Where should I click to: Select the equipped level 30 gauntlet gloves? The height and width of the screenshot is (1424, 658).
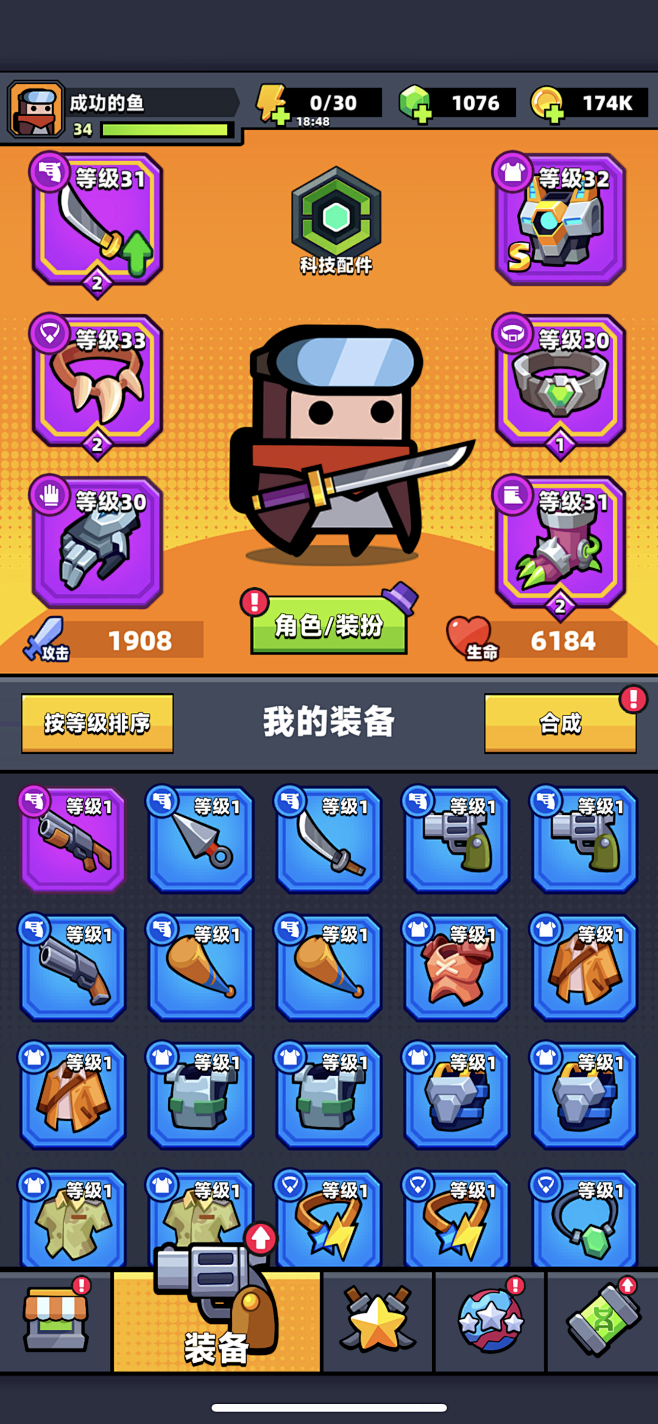tap(97, 543)
